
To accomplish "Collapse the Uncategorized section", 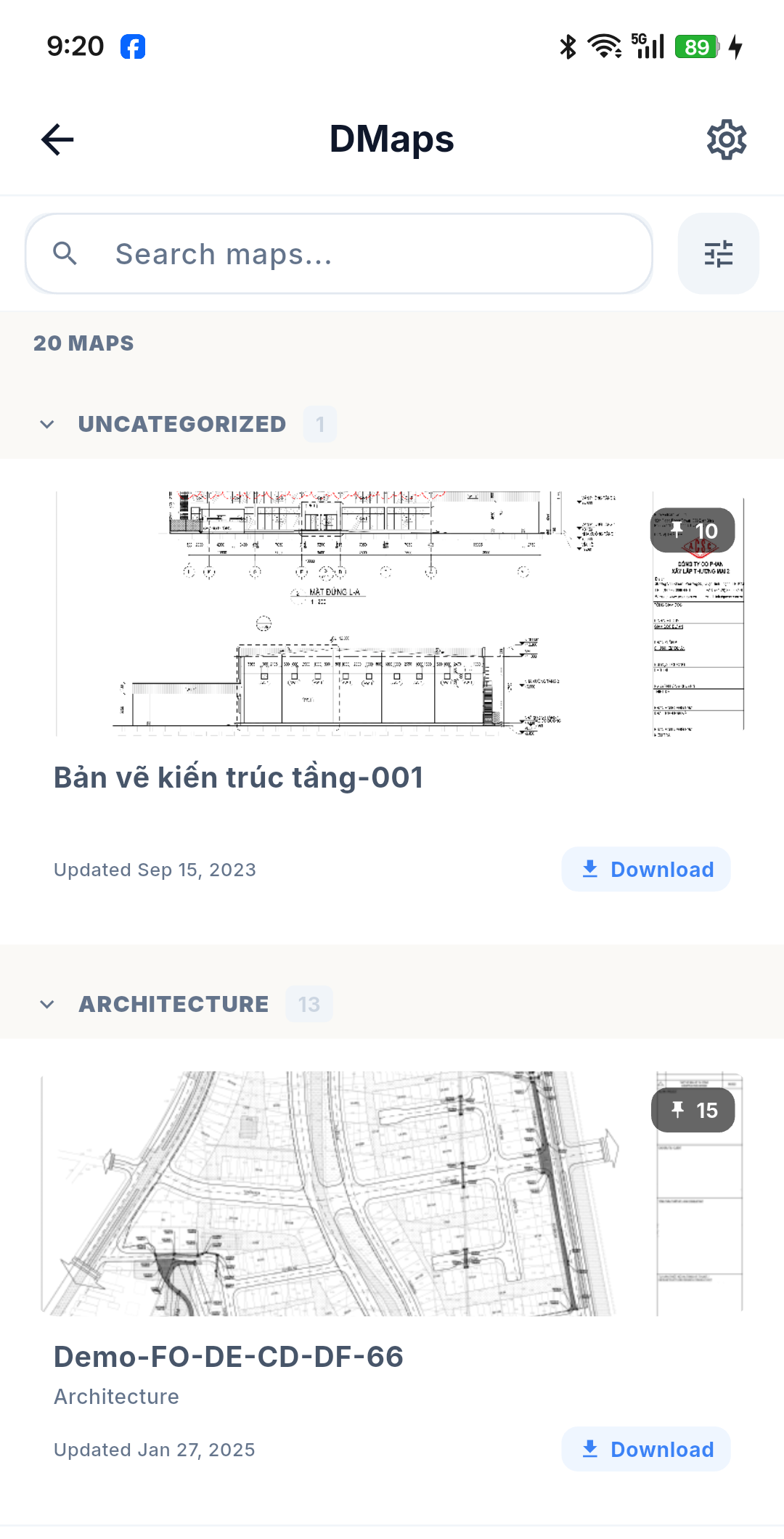I will coord(47,424).
